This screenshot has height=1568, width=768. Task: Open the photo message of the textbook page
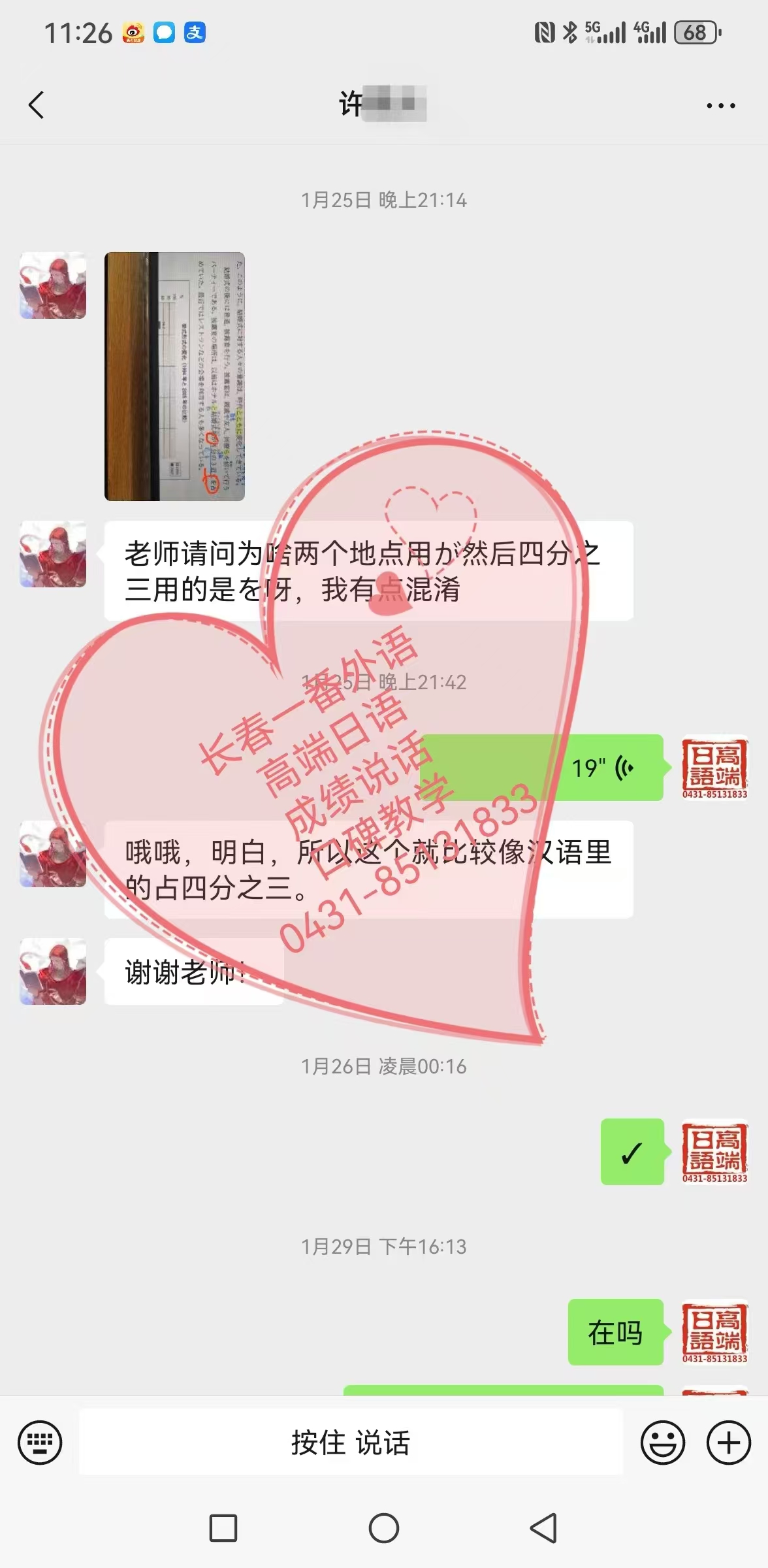174,376
